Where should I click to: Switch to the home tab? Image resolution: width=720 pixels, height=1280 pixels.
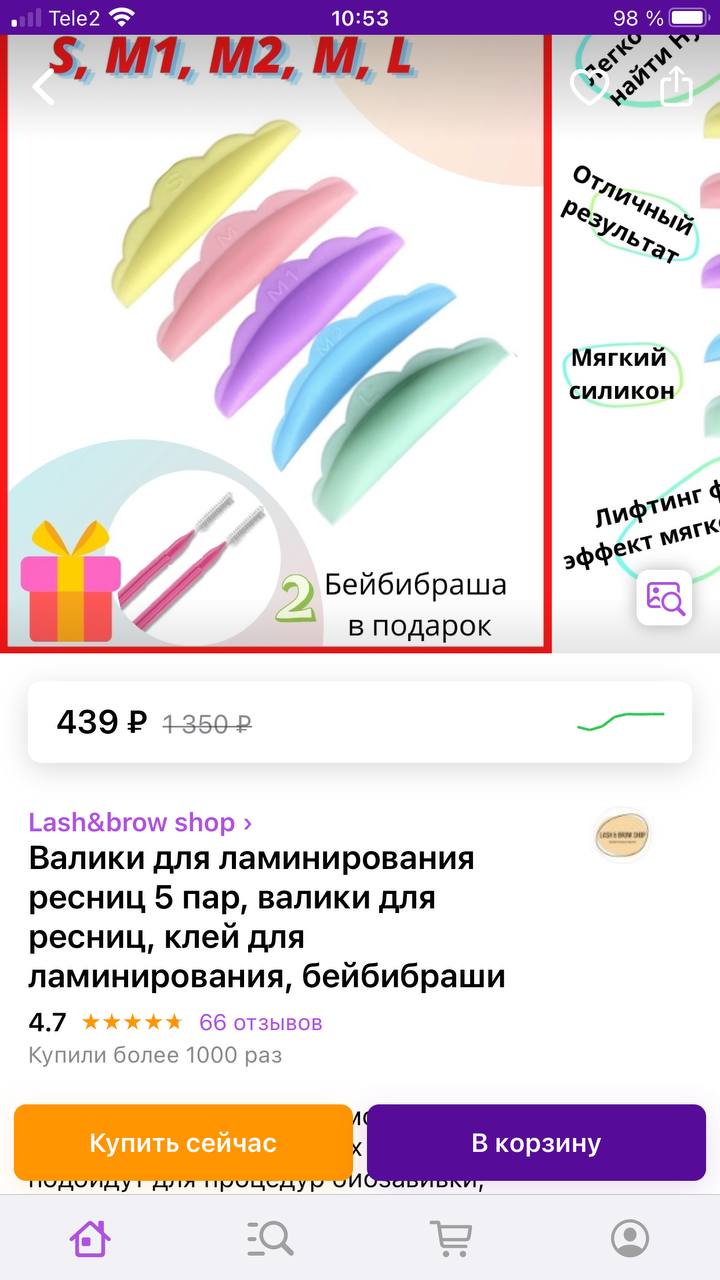[x=90, y=1238]
